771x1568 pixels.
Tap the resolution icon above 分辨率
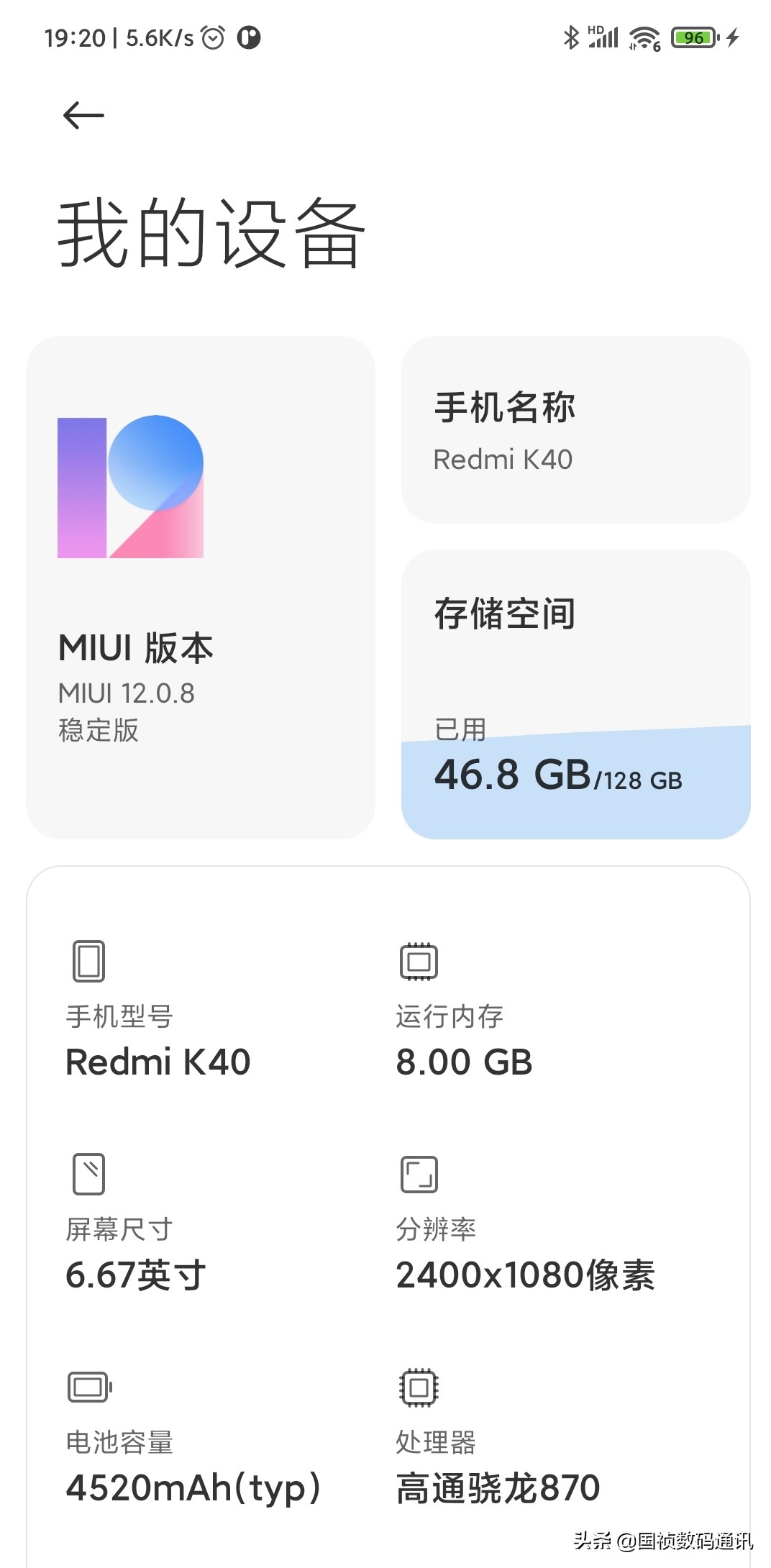click(x=418, y=1172)
